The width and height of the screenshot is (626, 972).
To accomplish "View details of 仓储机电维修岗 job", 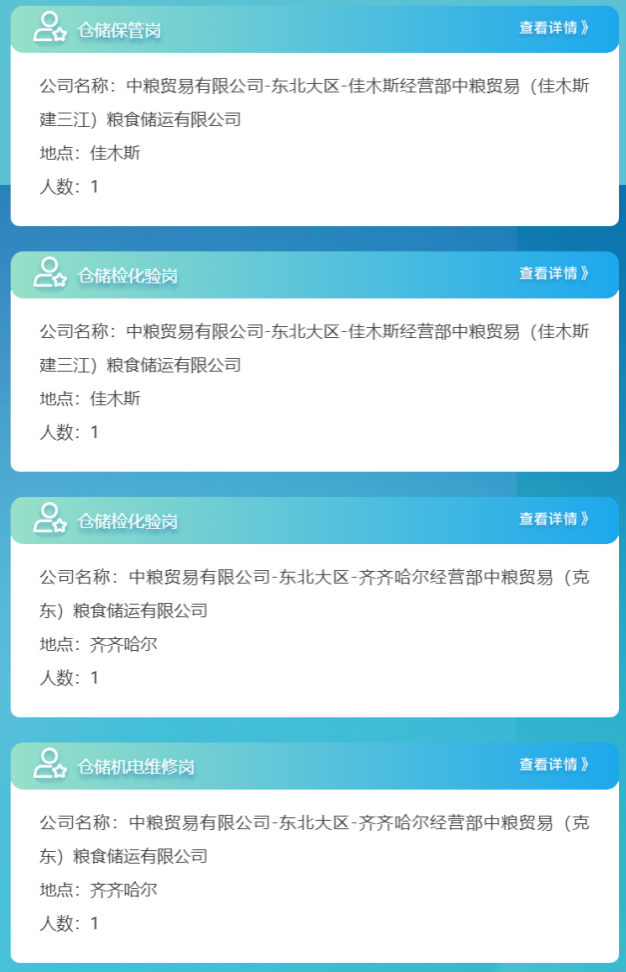I will [x=553, y=765].
